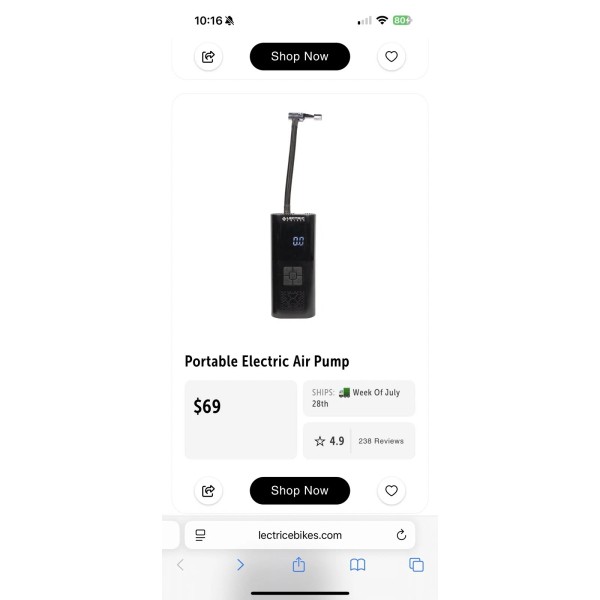Tap the heart icon of the product above
Viewport: 600px width, 600px height.
pos(391,56)
